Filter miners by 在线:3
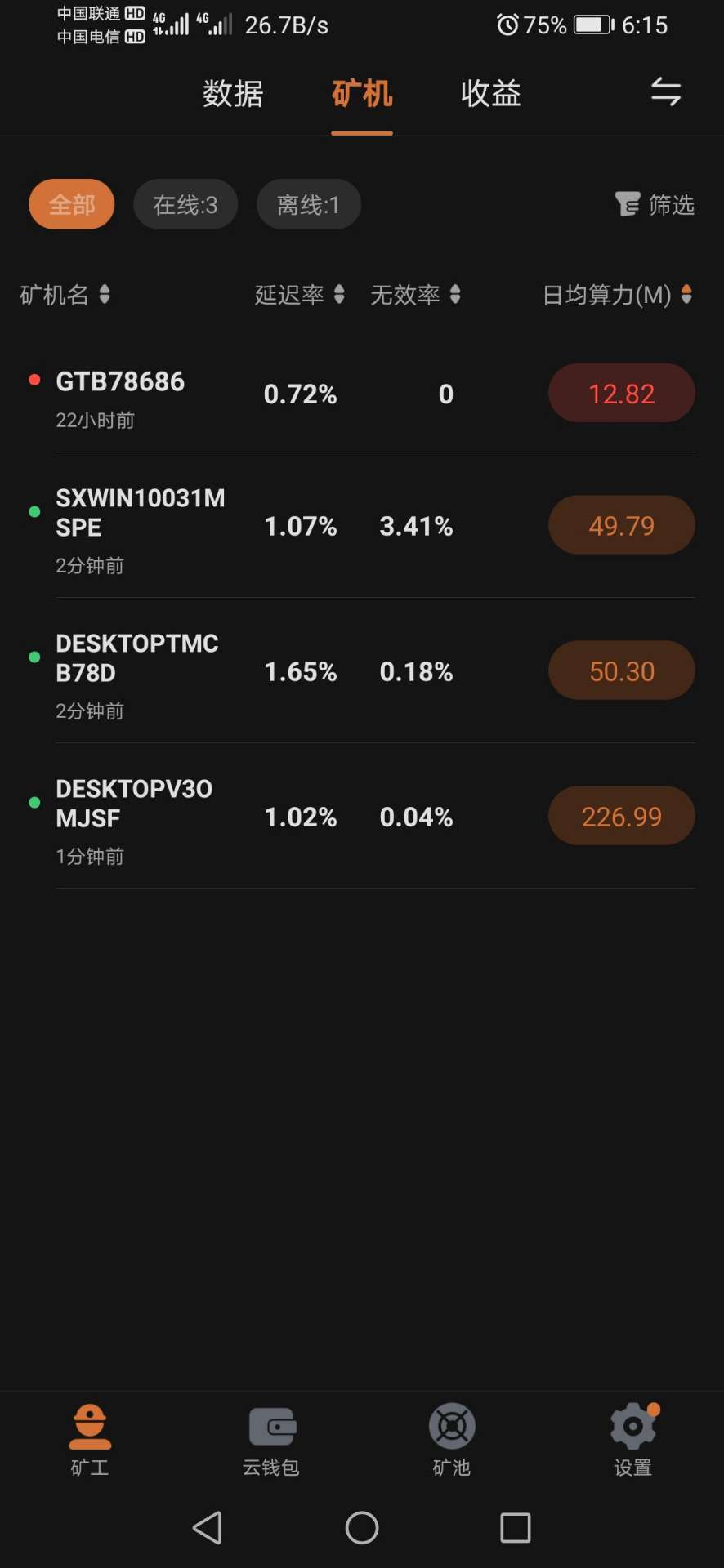 click(185, 204)
